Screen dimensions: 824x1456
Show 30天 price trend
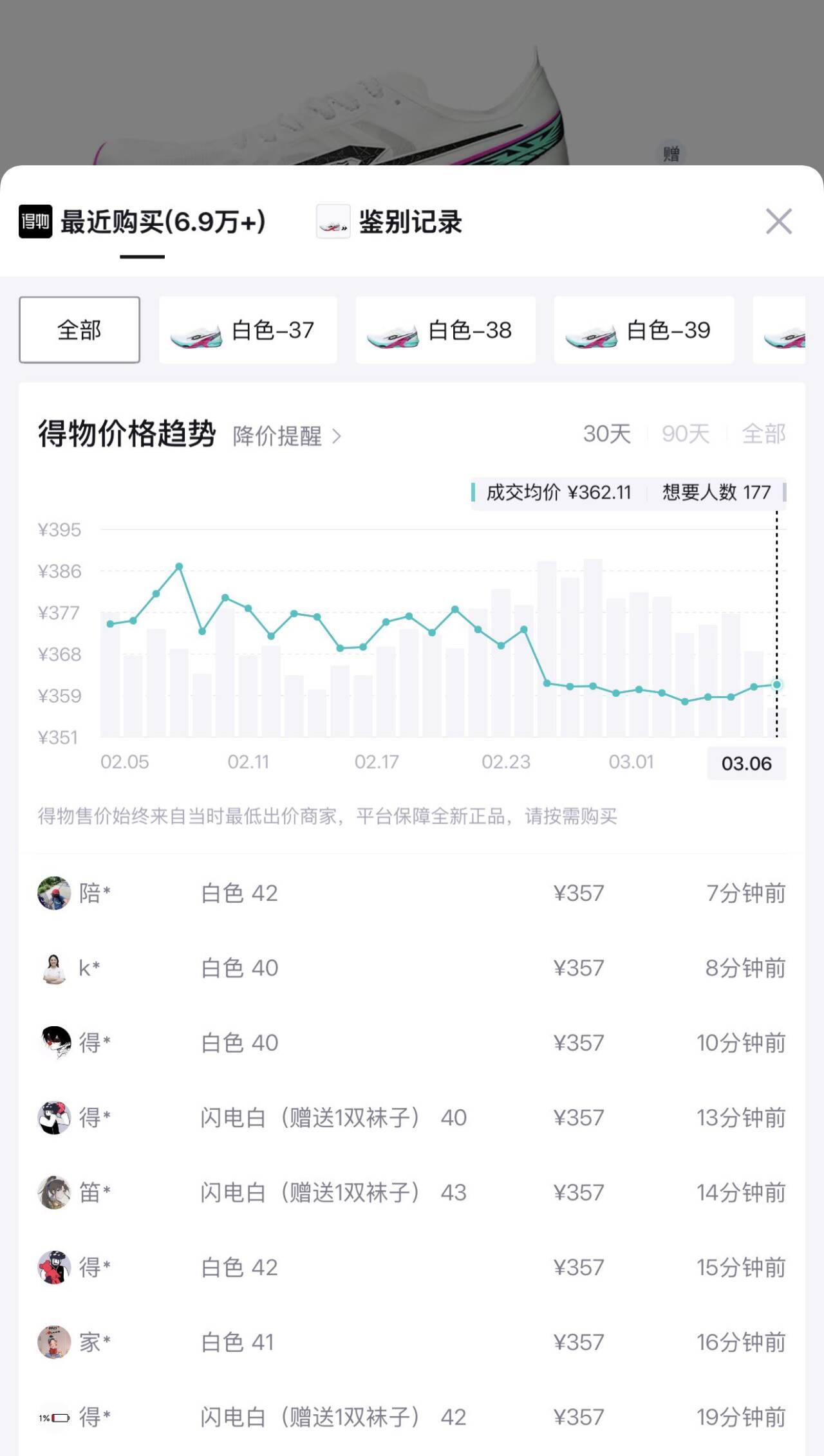click(x=606, y=434)
